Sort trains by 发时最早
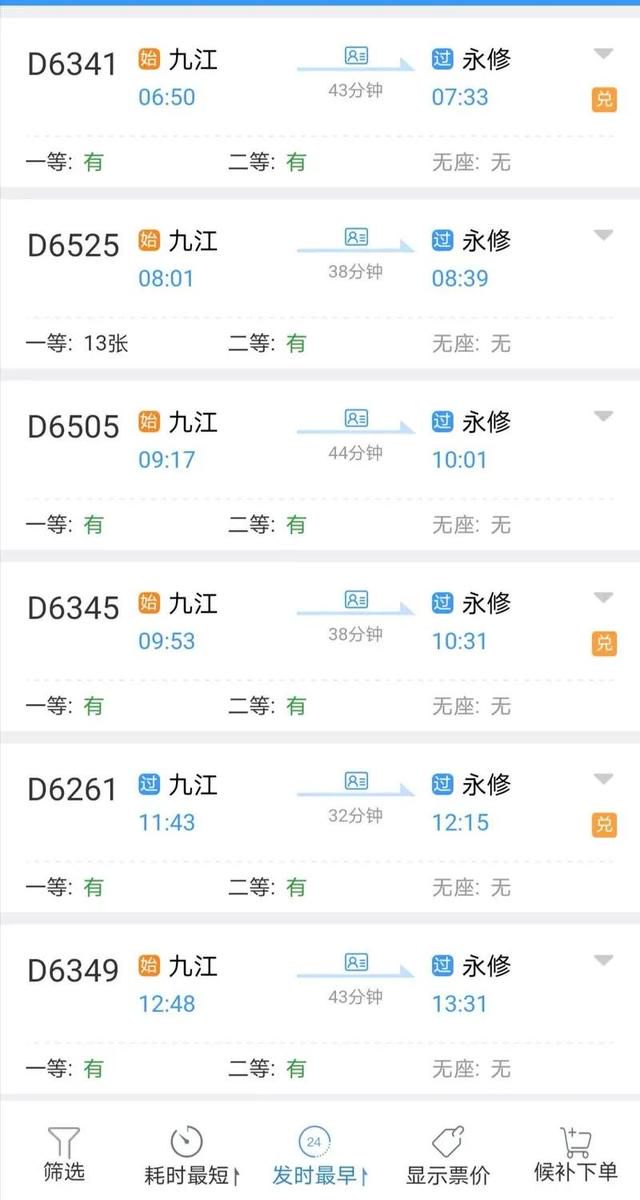Image resolution: width=640 pixels, height=1200 pixels. (320, 1155)
